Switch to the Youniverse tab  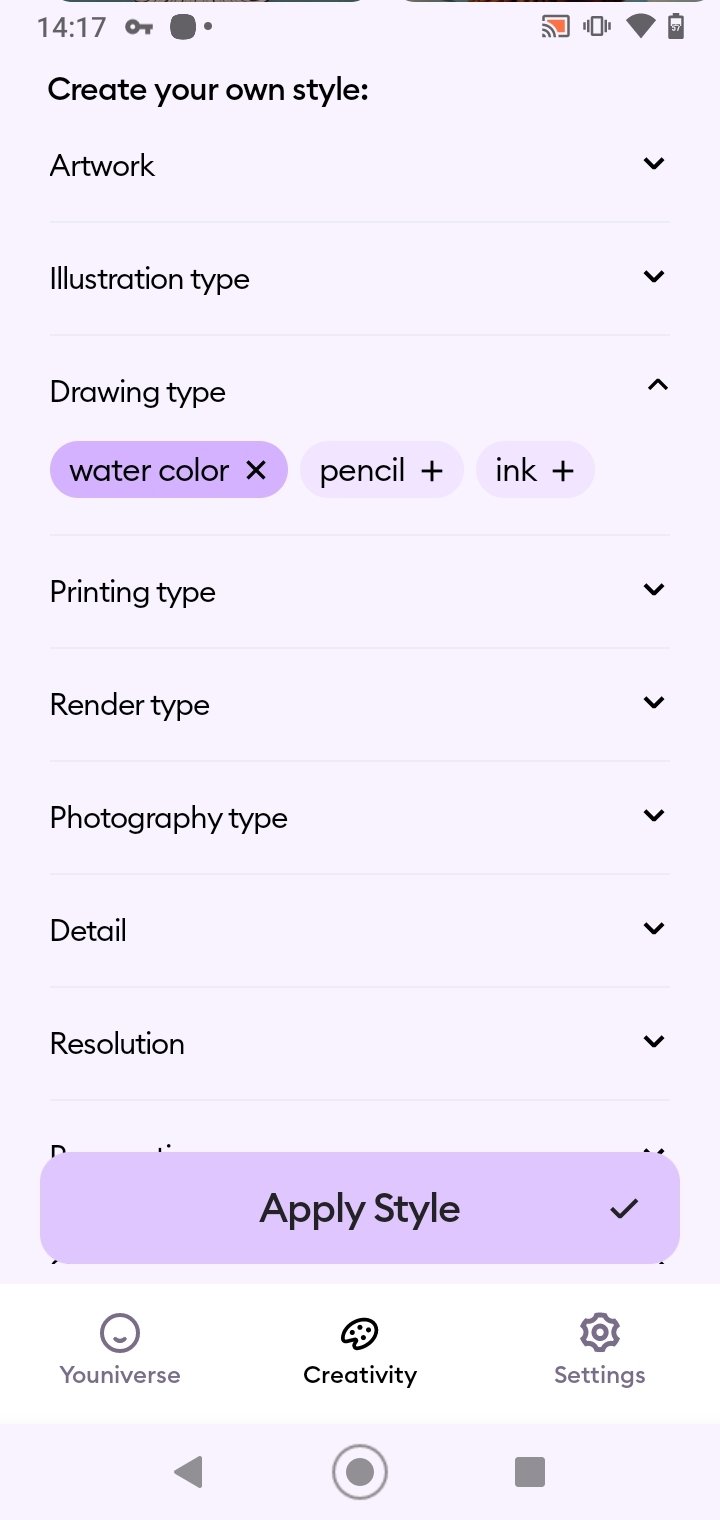(120, 1351)
